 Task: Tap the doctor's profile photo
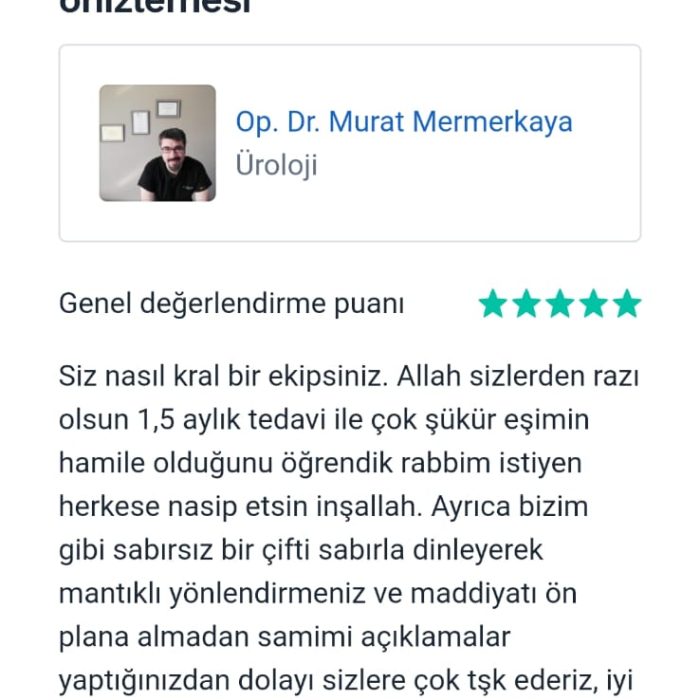tap(157, 143)
